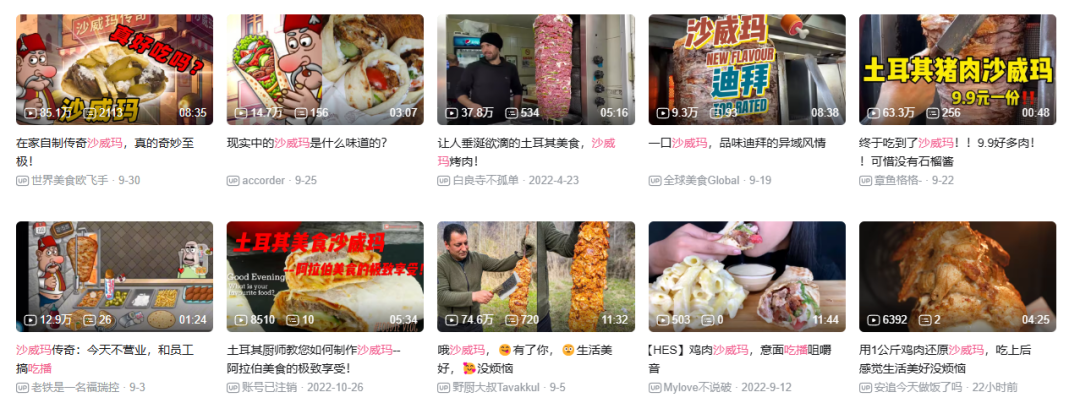Open uploader accorder's profile
Image resolution: width=1080 pixels, height=414 pixels.
[x=264, y=180]
